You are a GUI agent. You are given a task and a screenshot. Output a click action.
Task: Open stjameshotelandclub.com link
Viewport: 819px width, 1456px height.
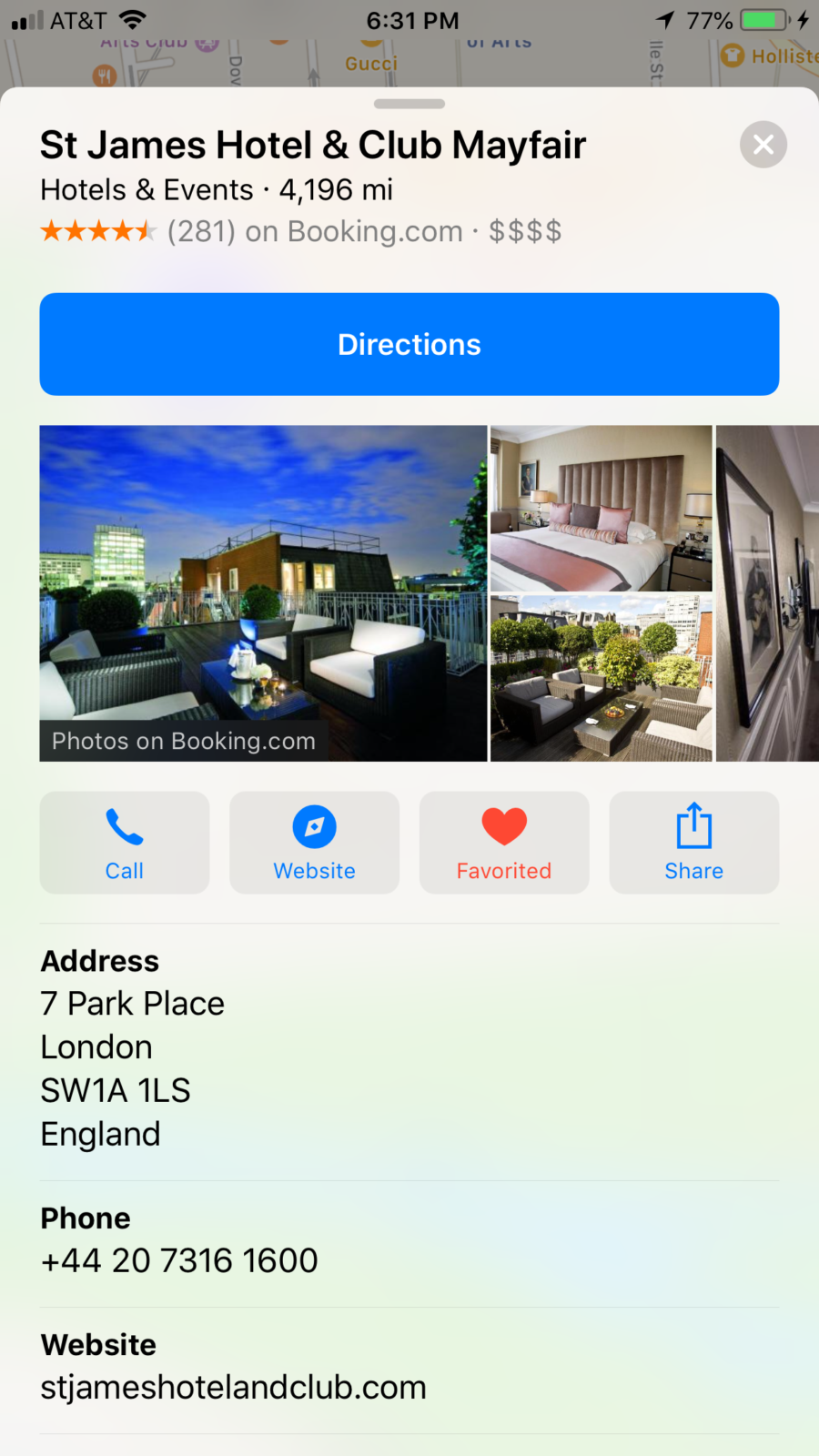point(233,1388)
